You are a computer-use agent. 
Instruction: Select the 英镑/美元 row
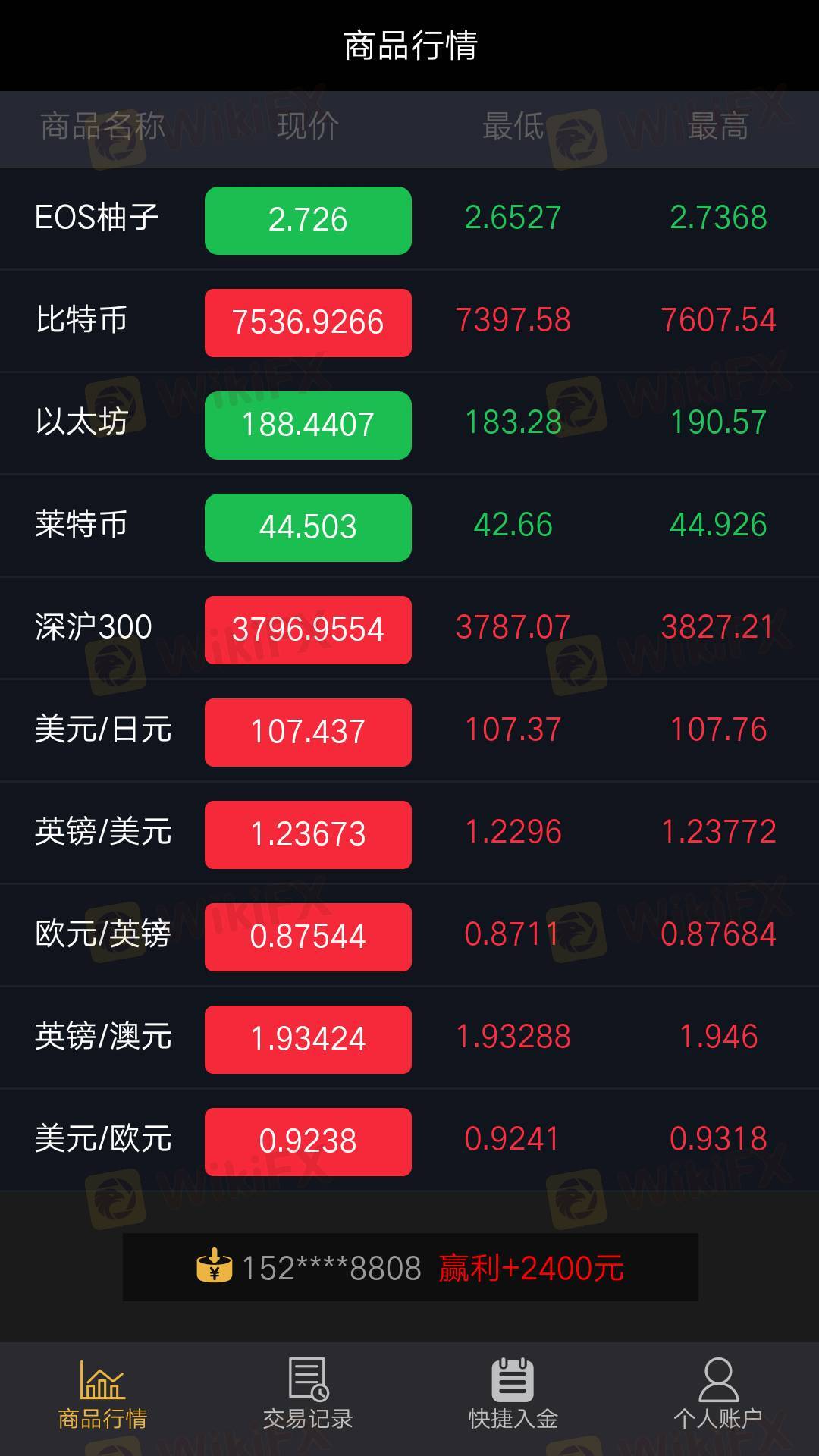click(x=409, y=833)
